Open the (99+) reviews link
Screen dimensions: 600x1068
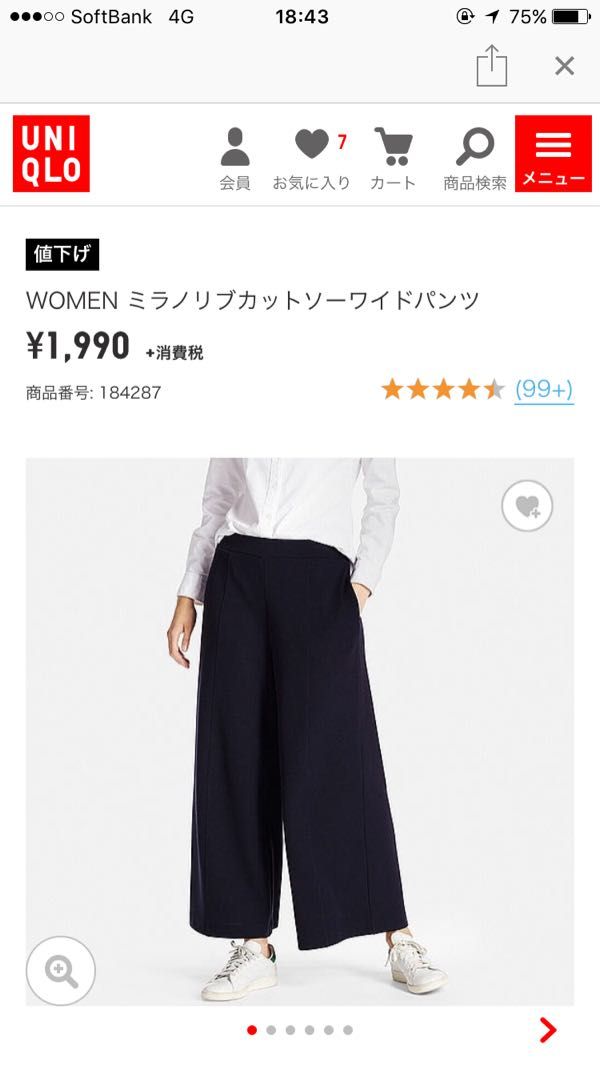[x=543, y=390]
